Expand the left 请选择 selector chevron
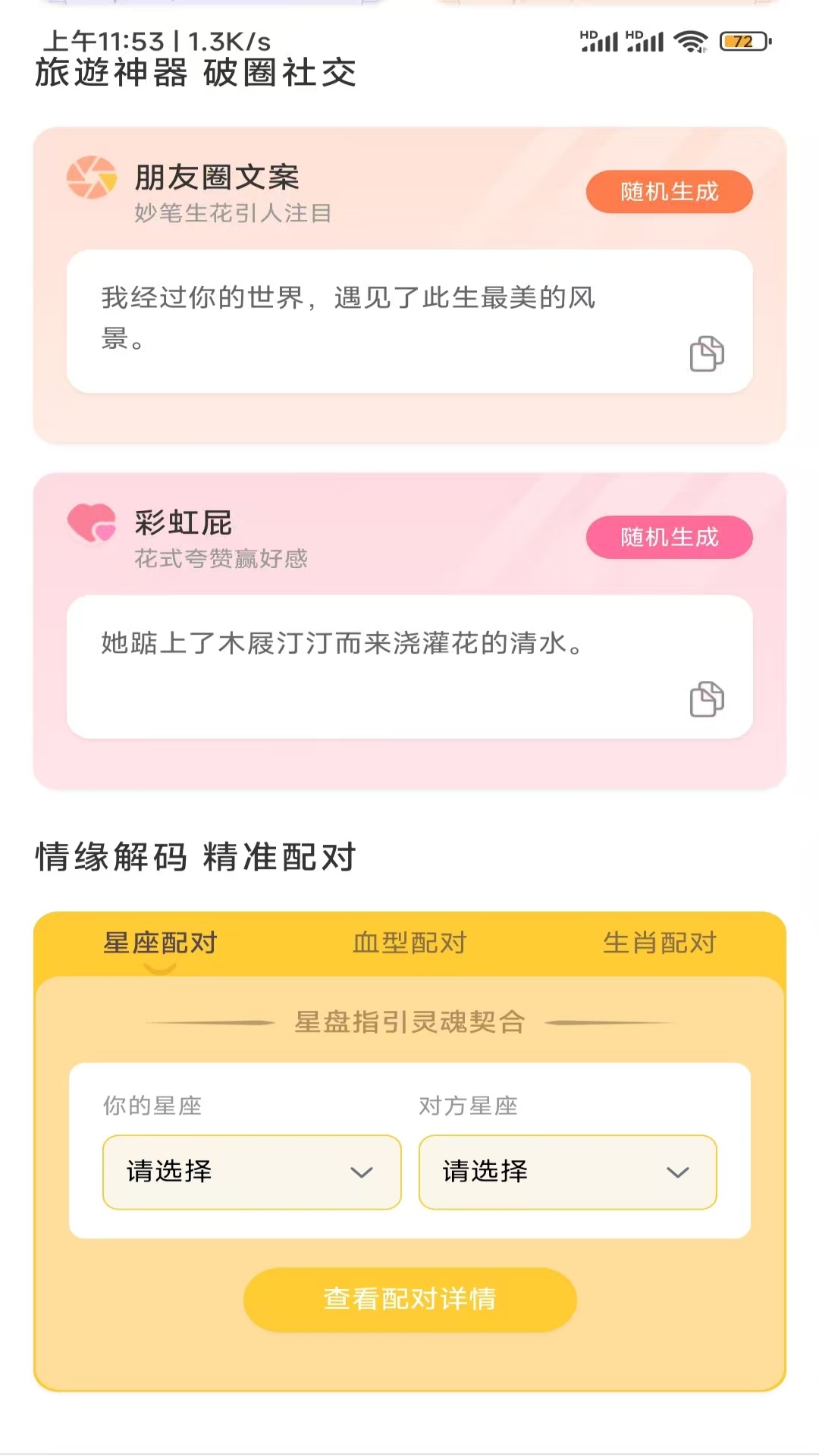 [x=362, y=1172]
